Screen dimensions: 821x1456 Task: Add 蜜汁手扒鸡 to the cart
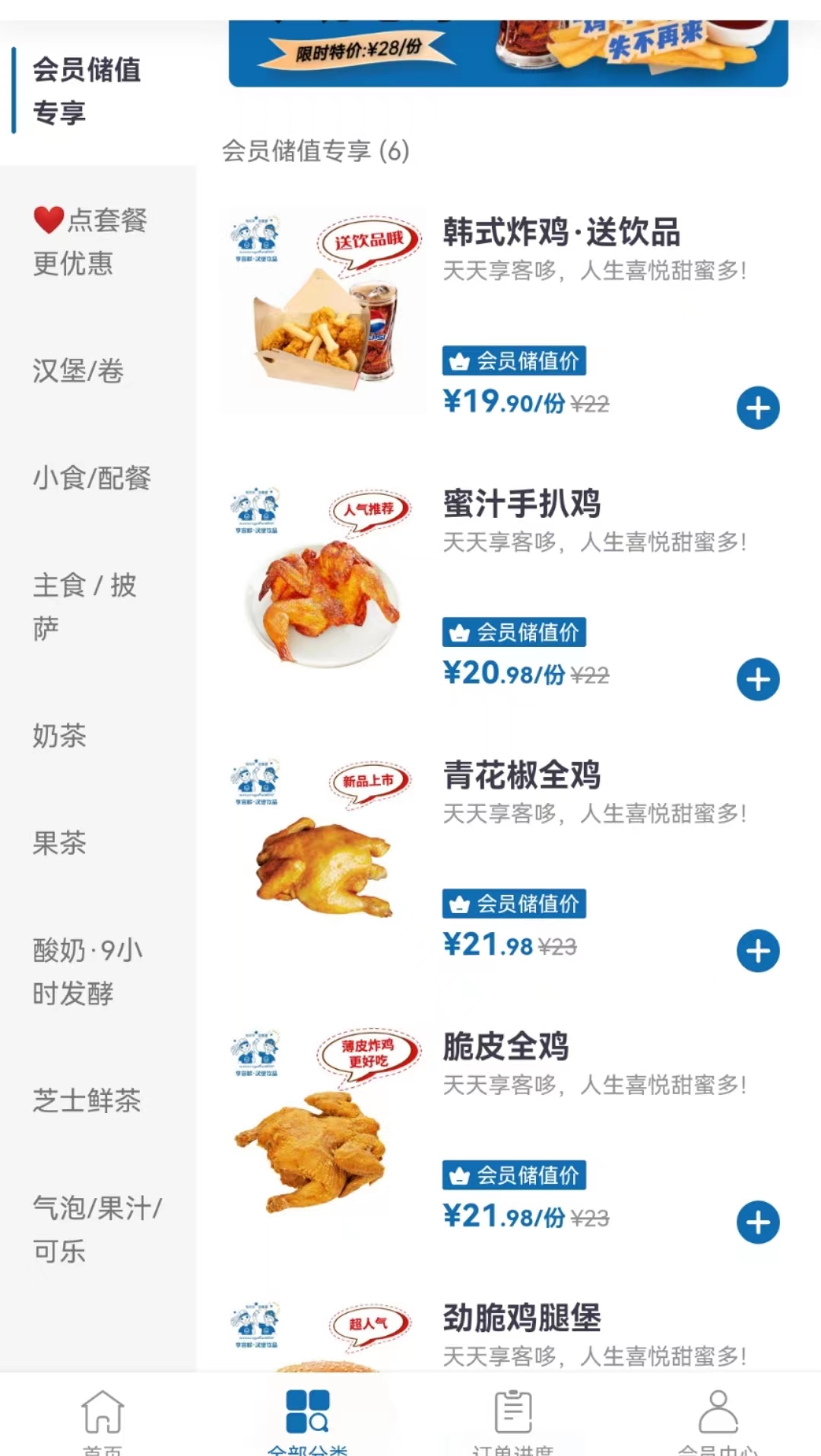[758, 680]
